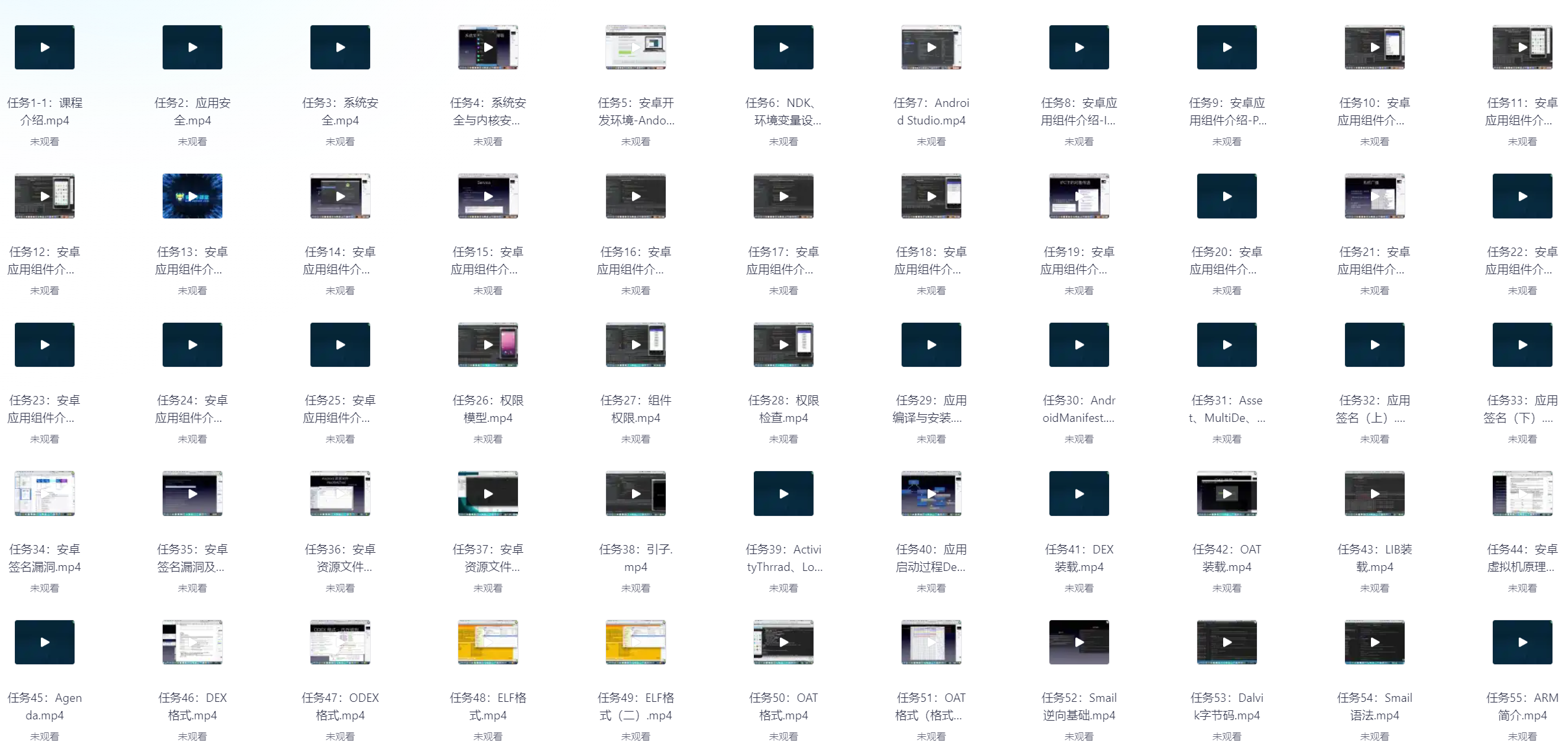The image size is (1568, 744).
Task: Play 任务38：引子.mp4
Action: 635,494
